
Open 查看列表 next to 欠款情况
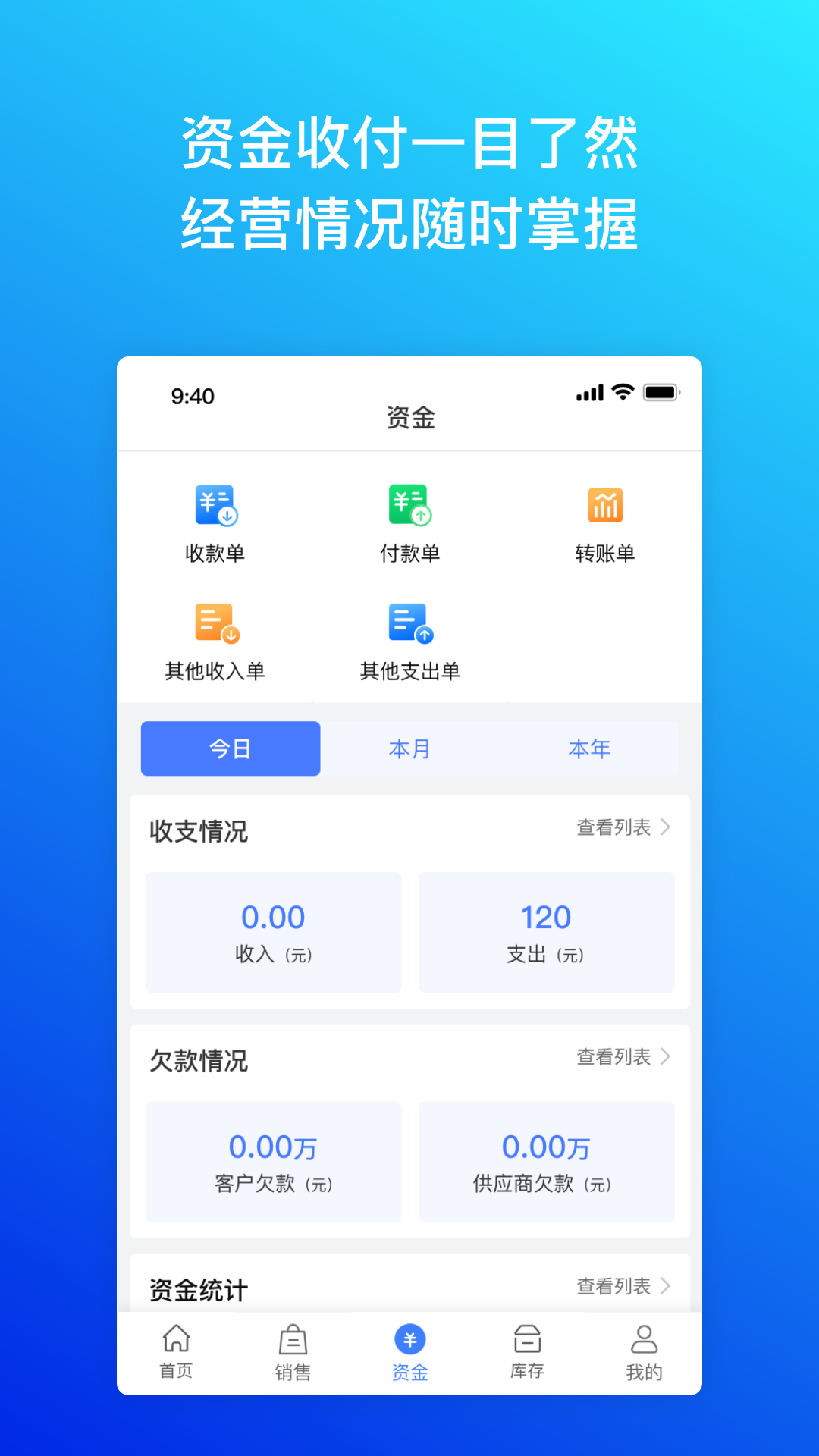pyautogui.click(x=614, y=1056)
